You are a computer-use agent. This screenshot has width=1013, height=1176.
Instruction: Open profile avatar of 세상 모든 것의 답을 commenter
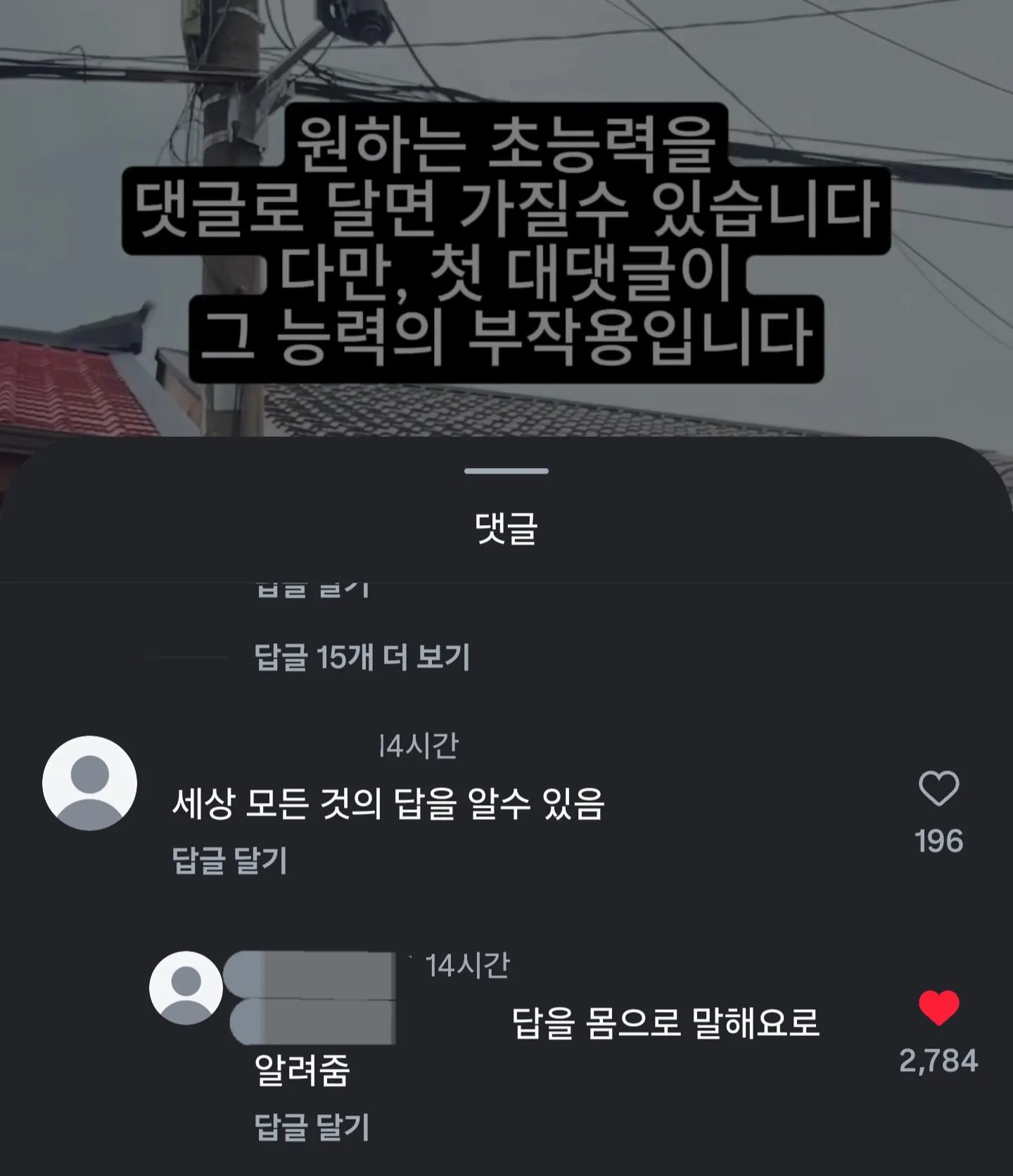coord(89,783)
